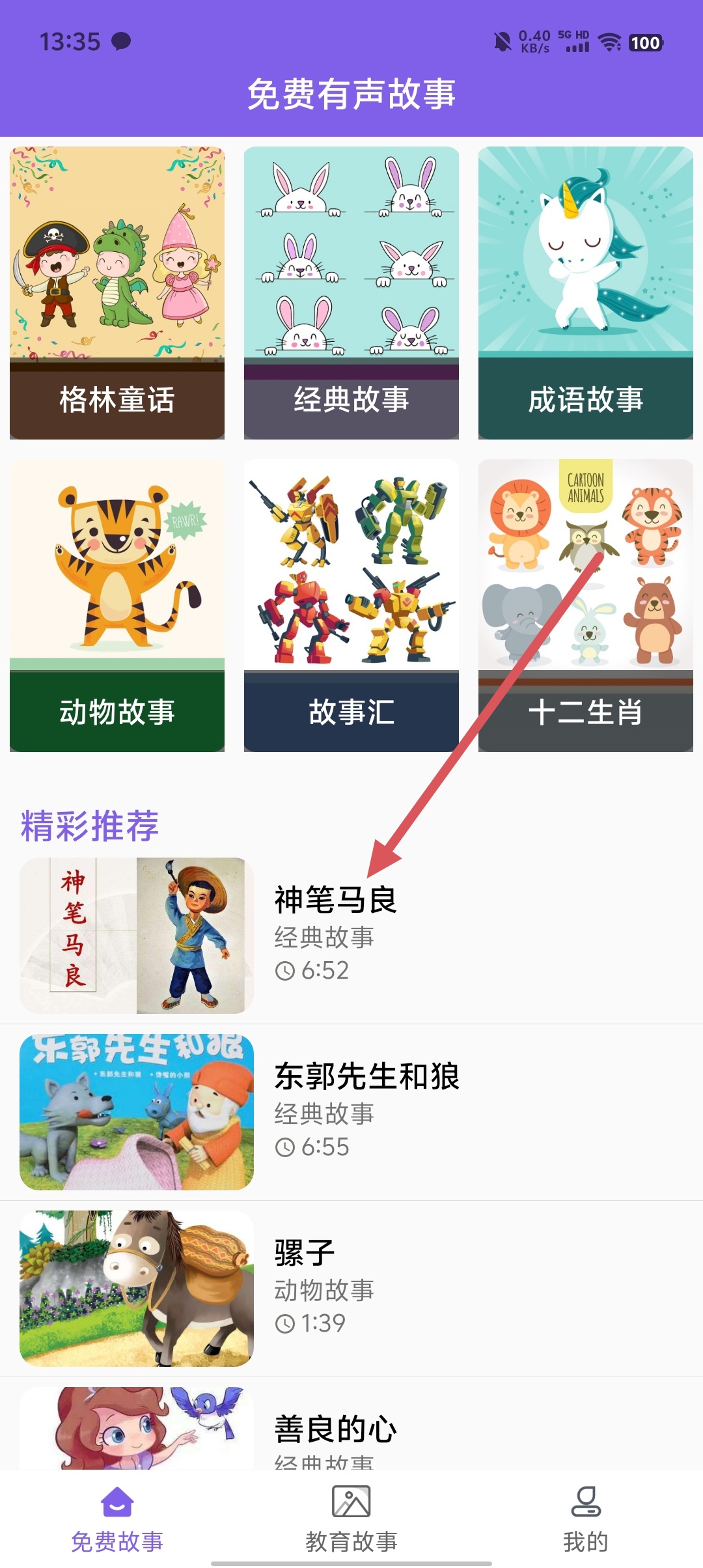Open the 经典故事 category tile
This screenshot has width=703, height=1568.
tap(351, 293)
